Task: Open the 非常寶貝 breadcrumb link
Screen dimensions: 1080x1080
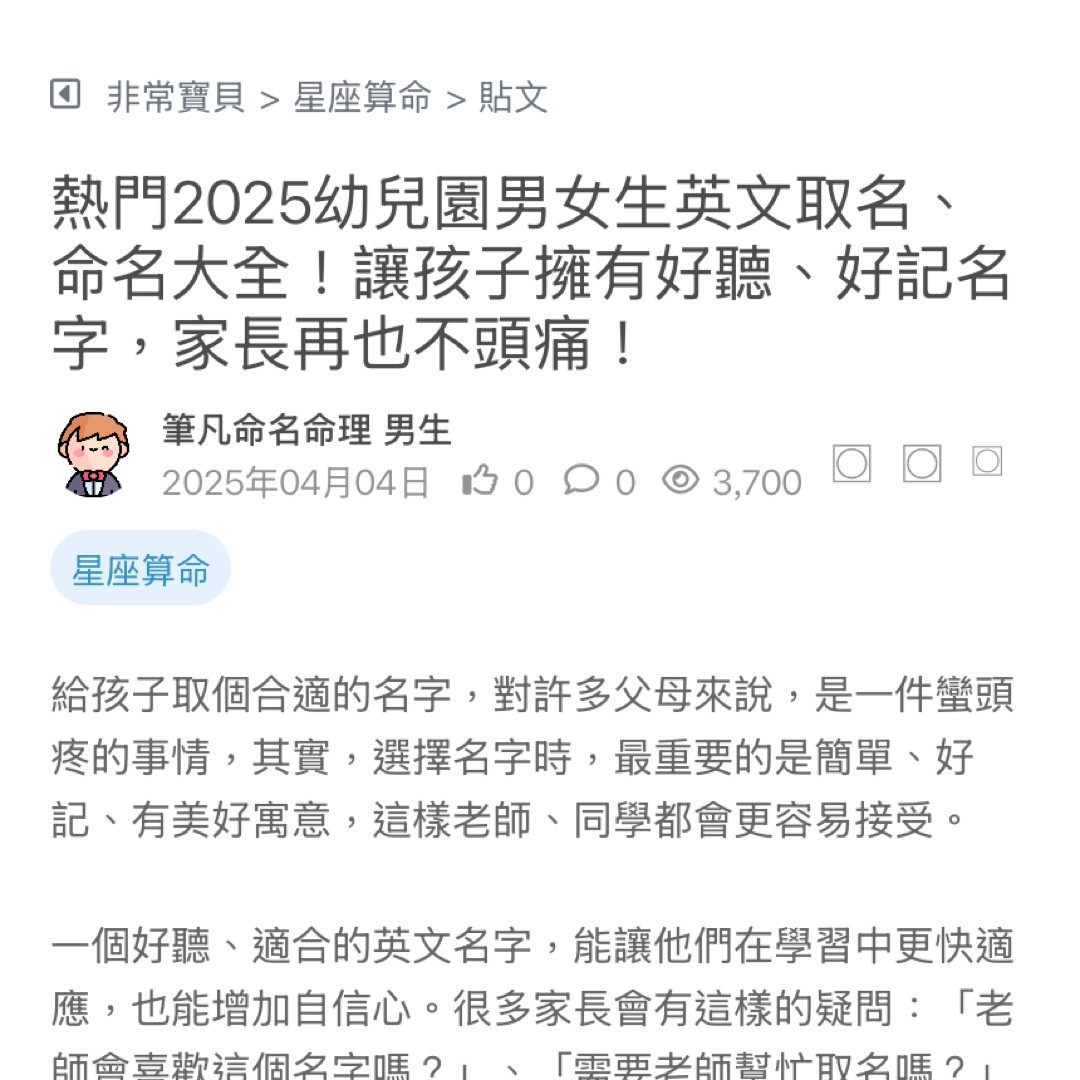Action: (176, 98)
